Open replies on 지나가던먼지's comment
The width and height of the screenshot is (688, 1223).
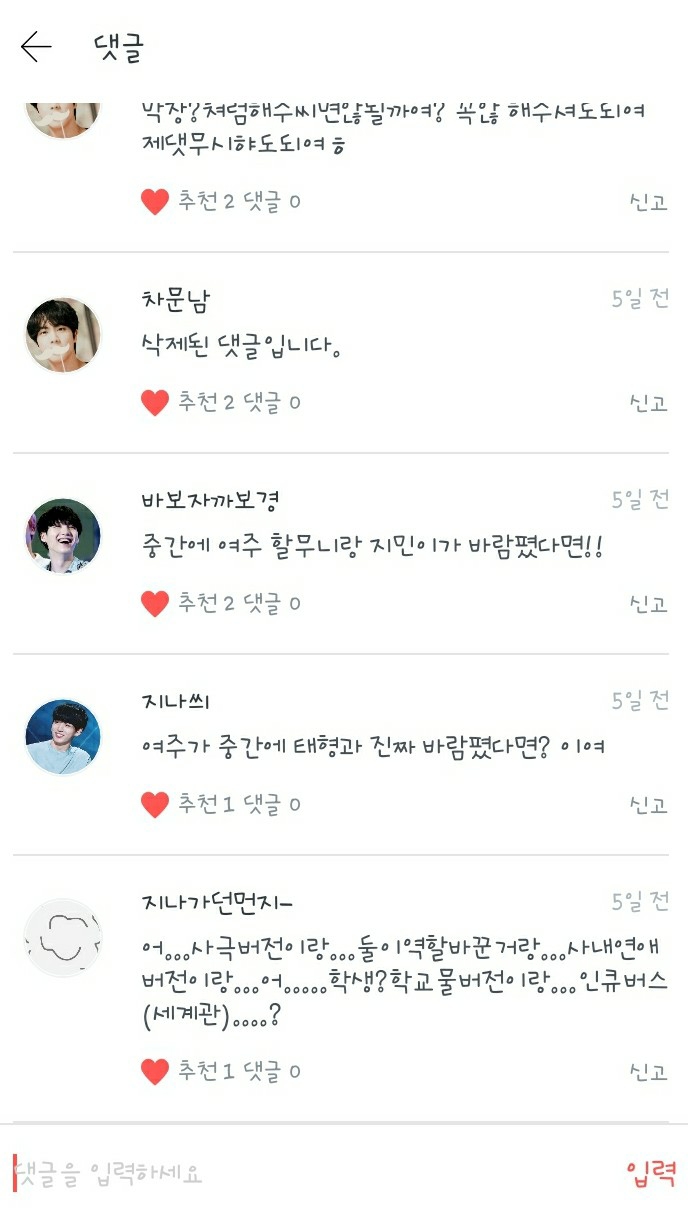271,1072
